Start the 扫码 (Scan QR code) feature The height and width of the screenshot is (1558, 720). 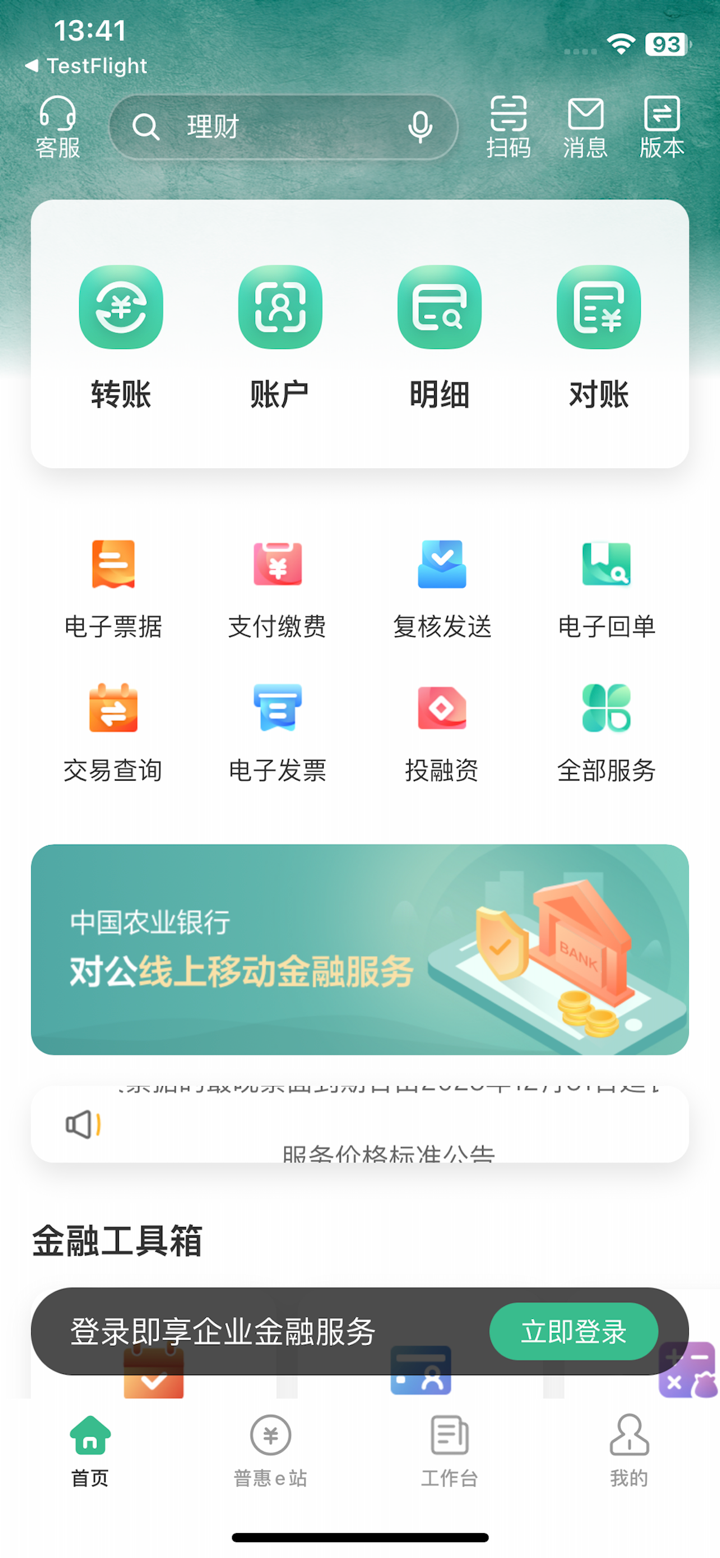click(x=508, y=126)
